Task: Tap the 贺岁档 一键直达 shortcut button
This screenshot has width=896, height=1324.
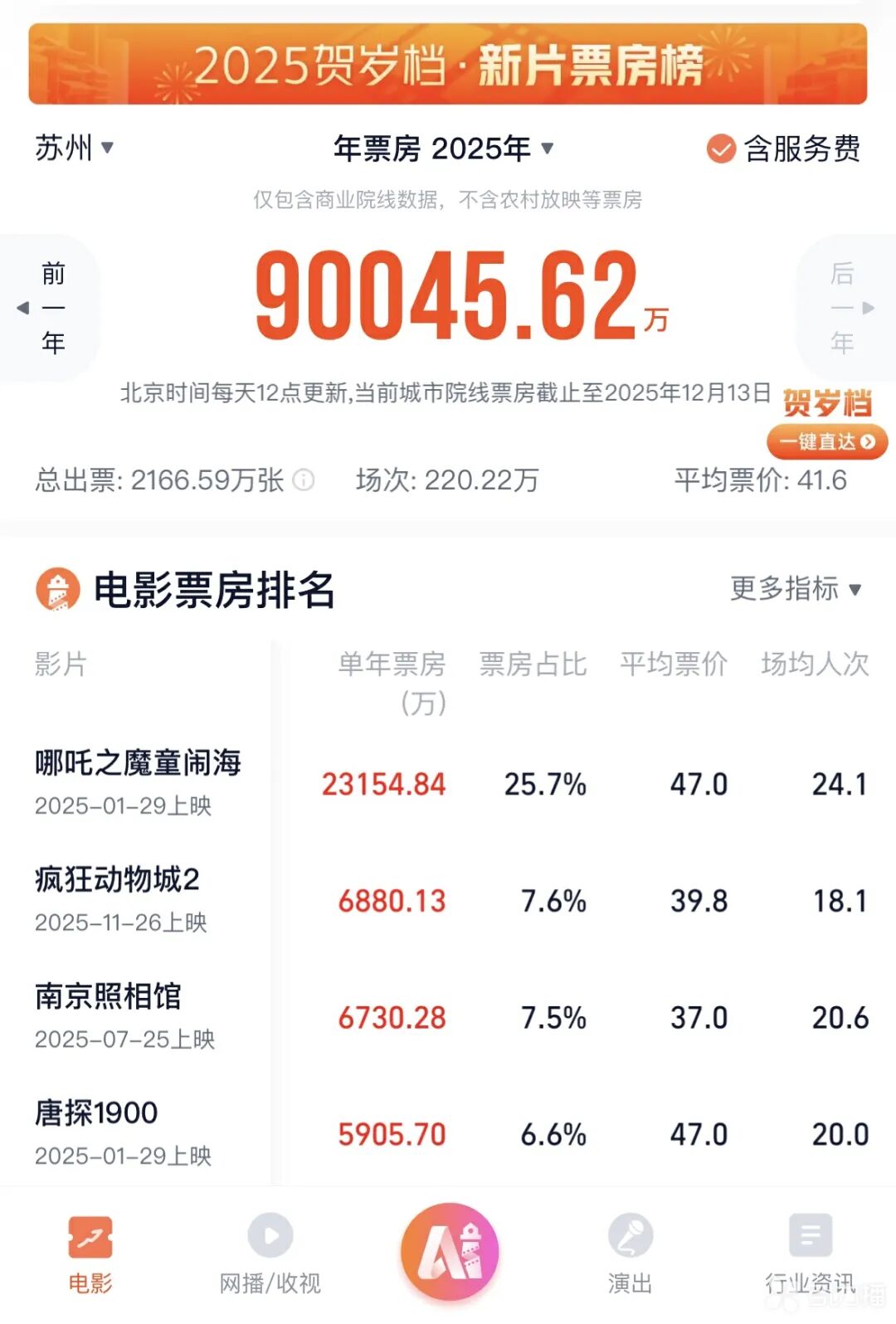Action: [x=826, y=441]
